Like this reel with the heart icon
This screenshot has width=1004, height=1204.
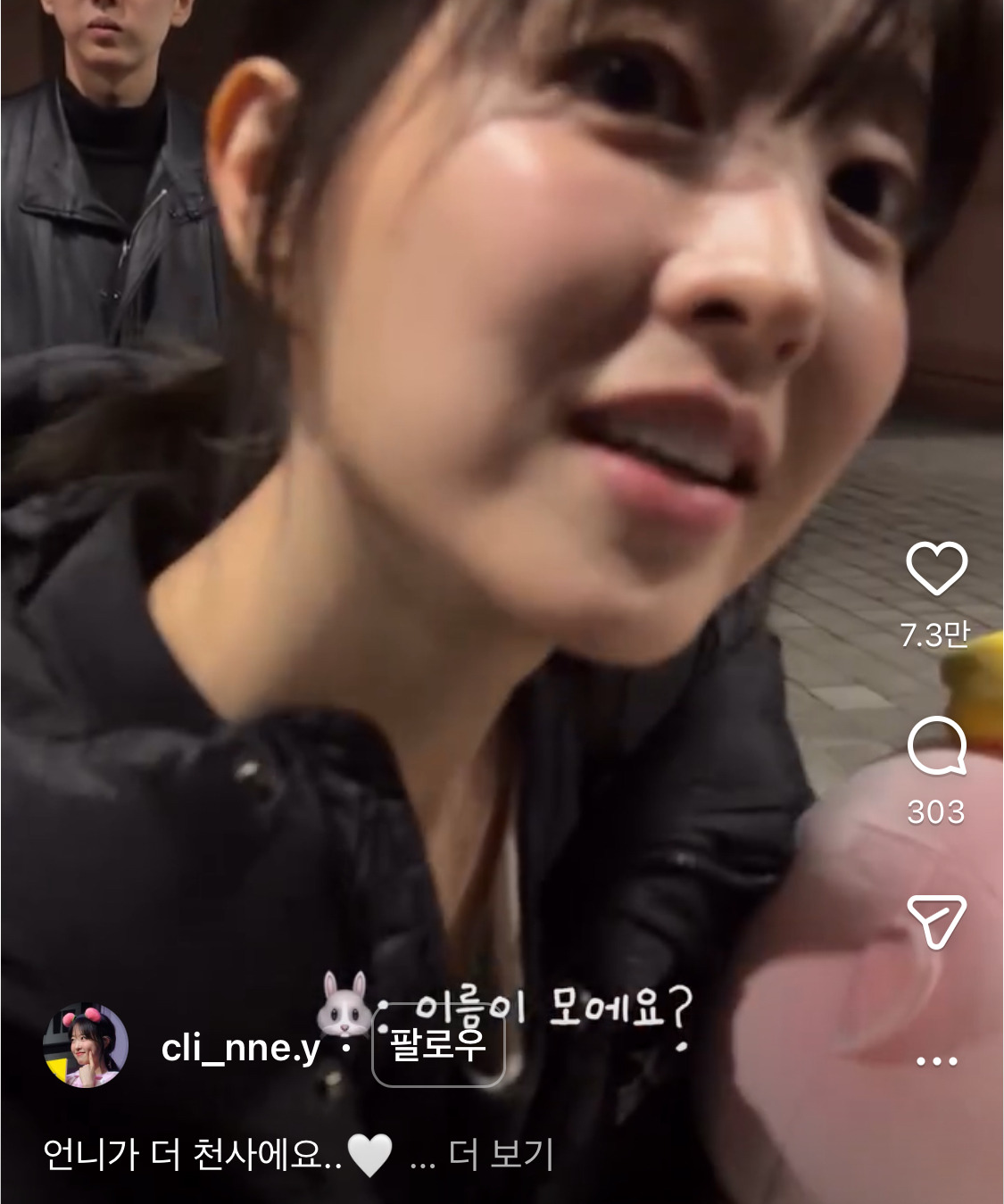coord(936,569)
